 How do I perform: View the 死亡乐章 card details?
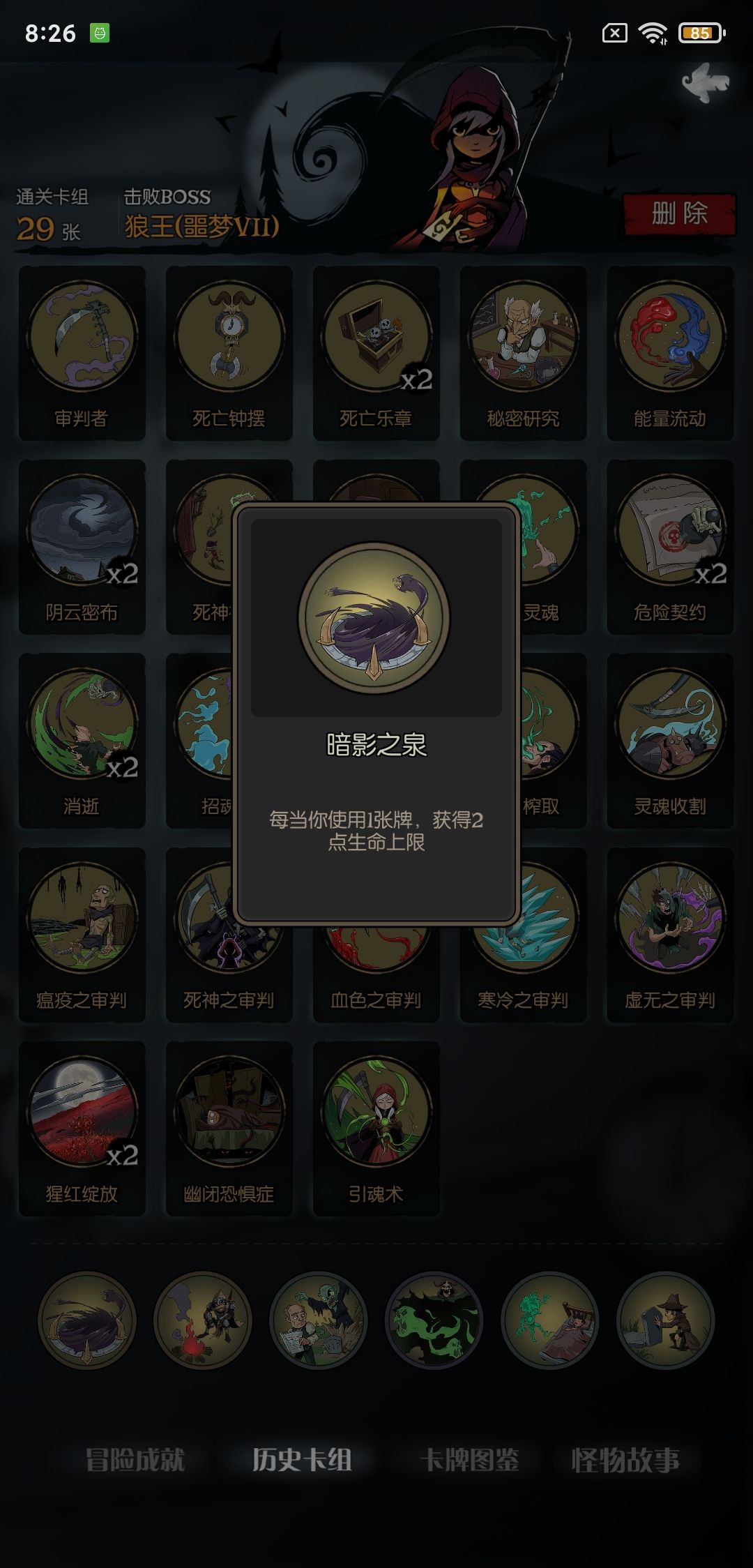coord(376,337)
